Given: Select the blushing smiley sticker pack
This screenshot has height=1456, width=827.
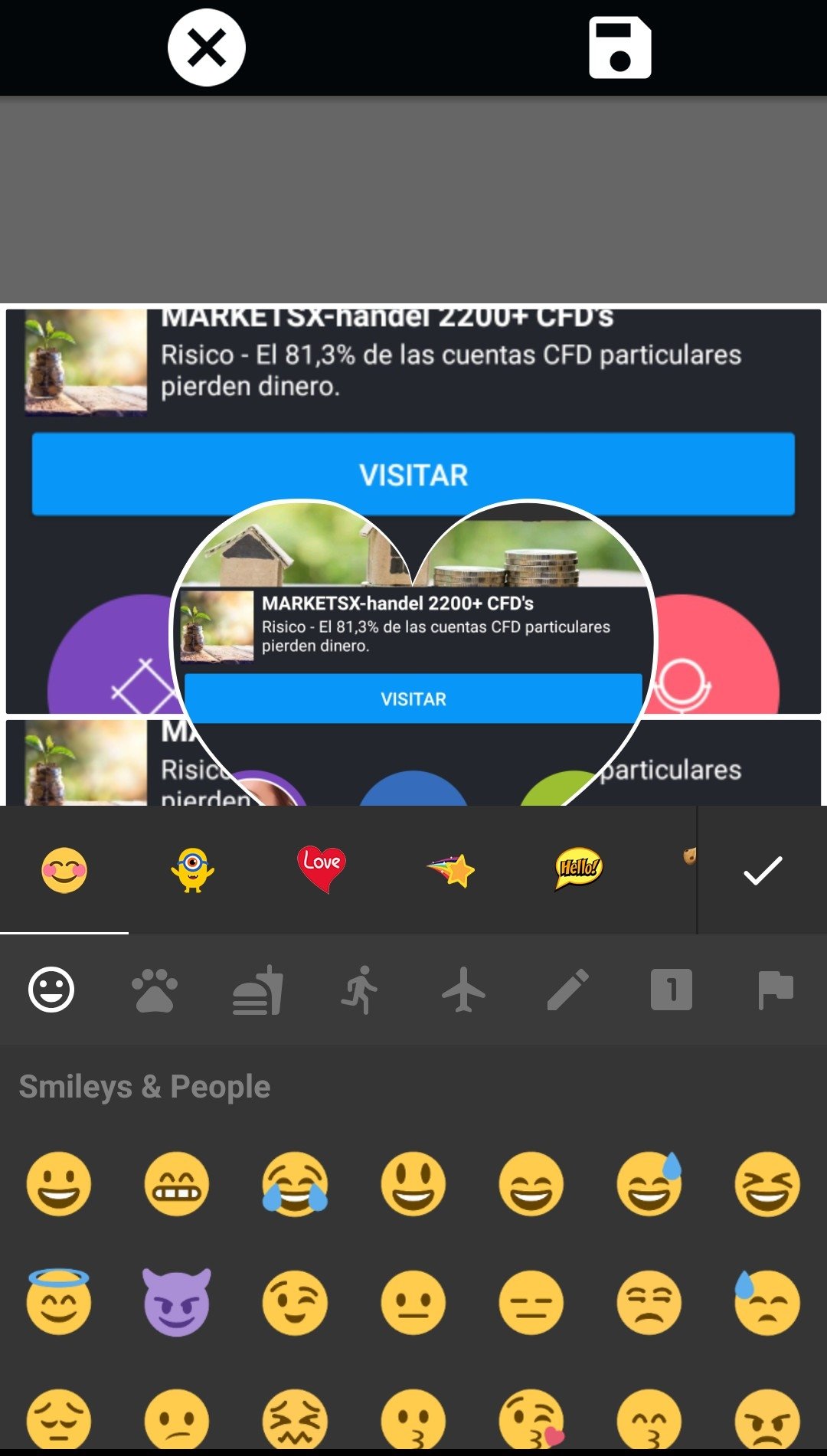Looking at the screenshot, I should click(64, 871).
